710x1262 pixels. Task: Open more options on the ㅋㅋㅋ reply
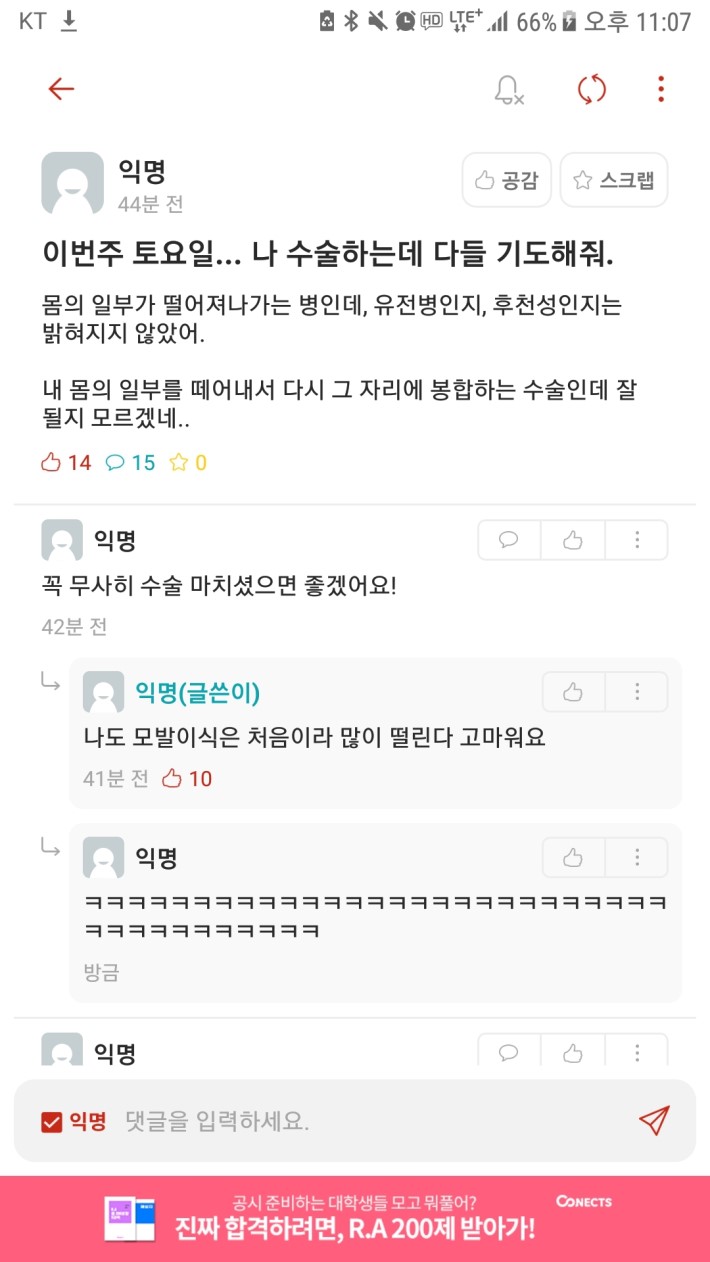pos(636,858)
